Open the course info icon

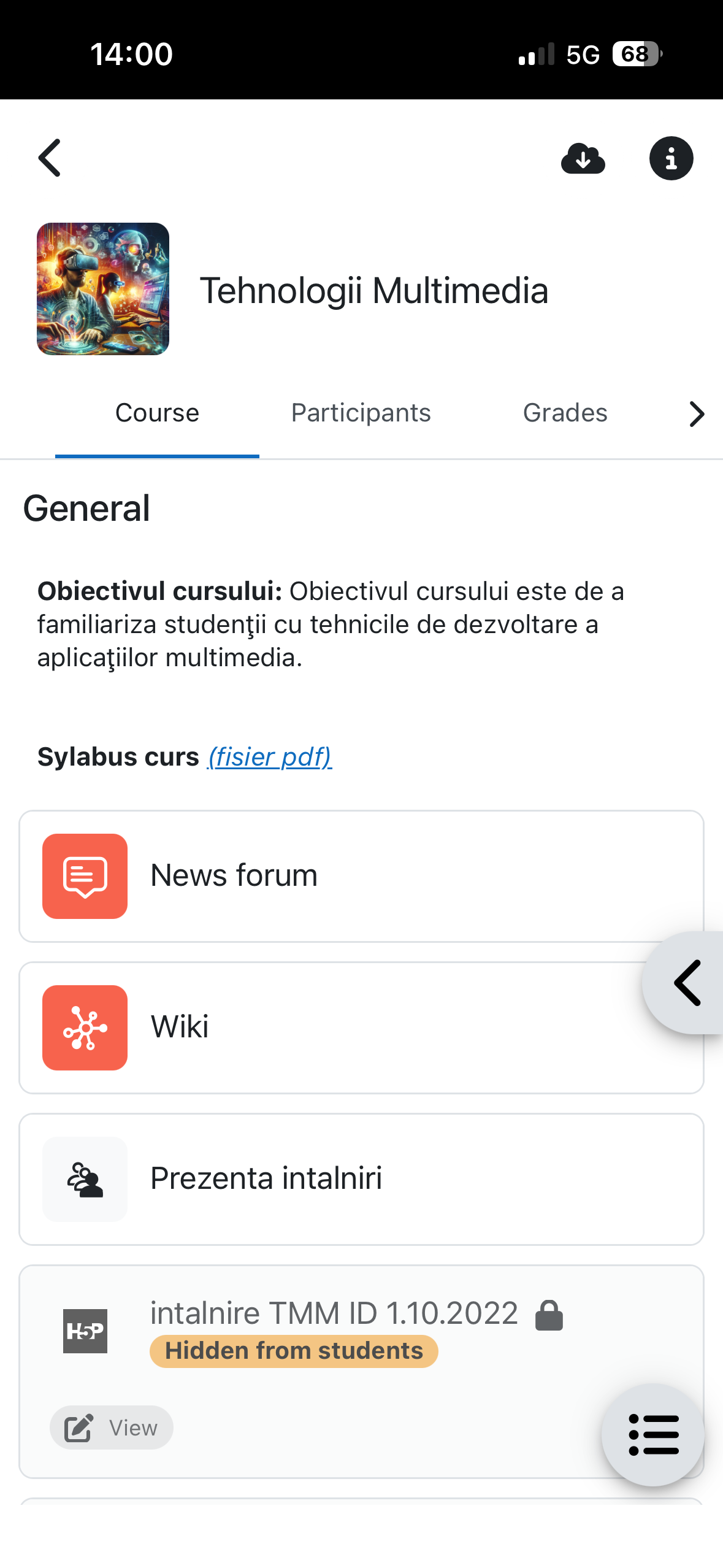671,158
